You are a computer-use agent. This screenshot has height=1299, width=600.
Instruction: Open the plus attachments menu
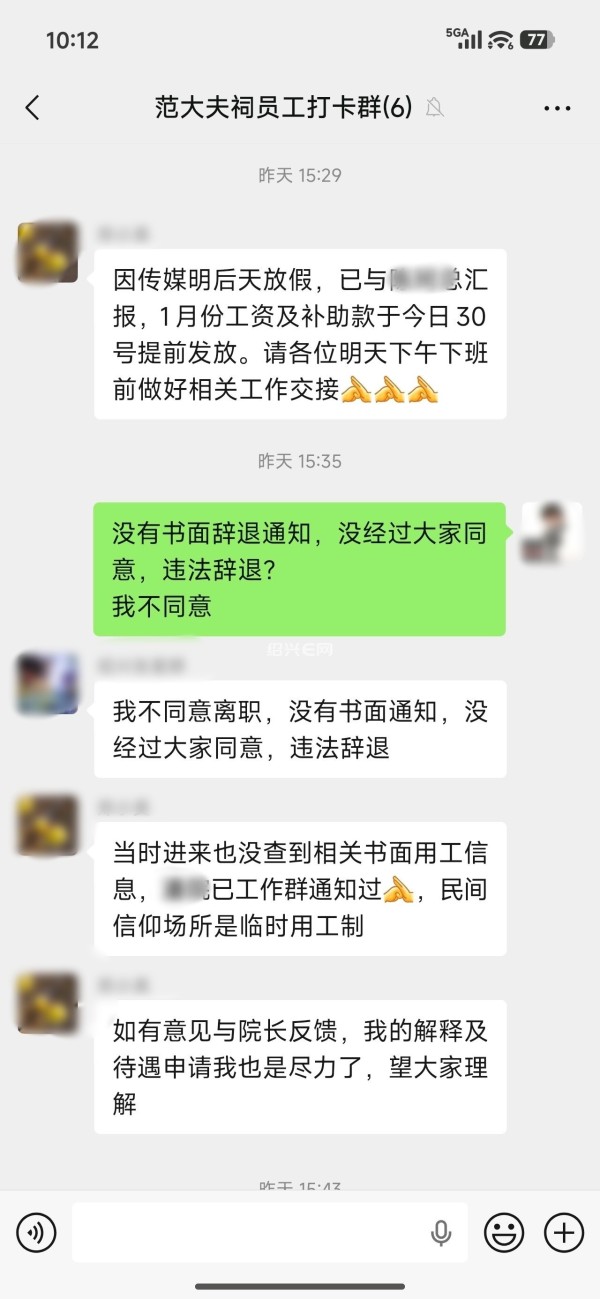point(564,1232)
